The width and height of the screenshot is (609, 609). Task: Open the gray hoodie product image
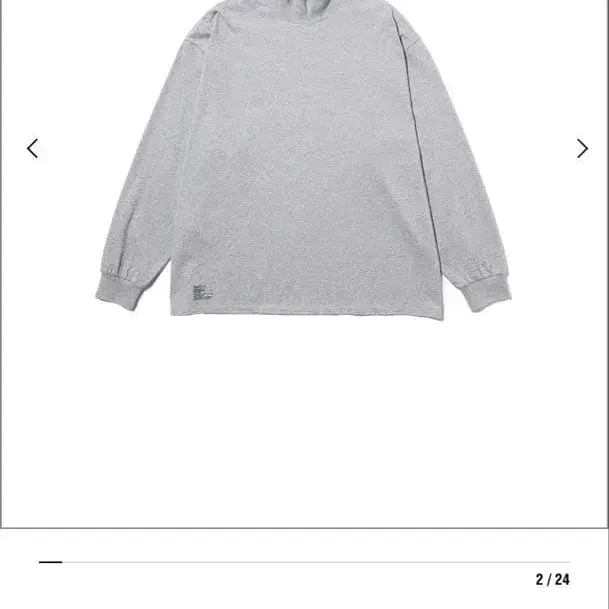point(304,160)
